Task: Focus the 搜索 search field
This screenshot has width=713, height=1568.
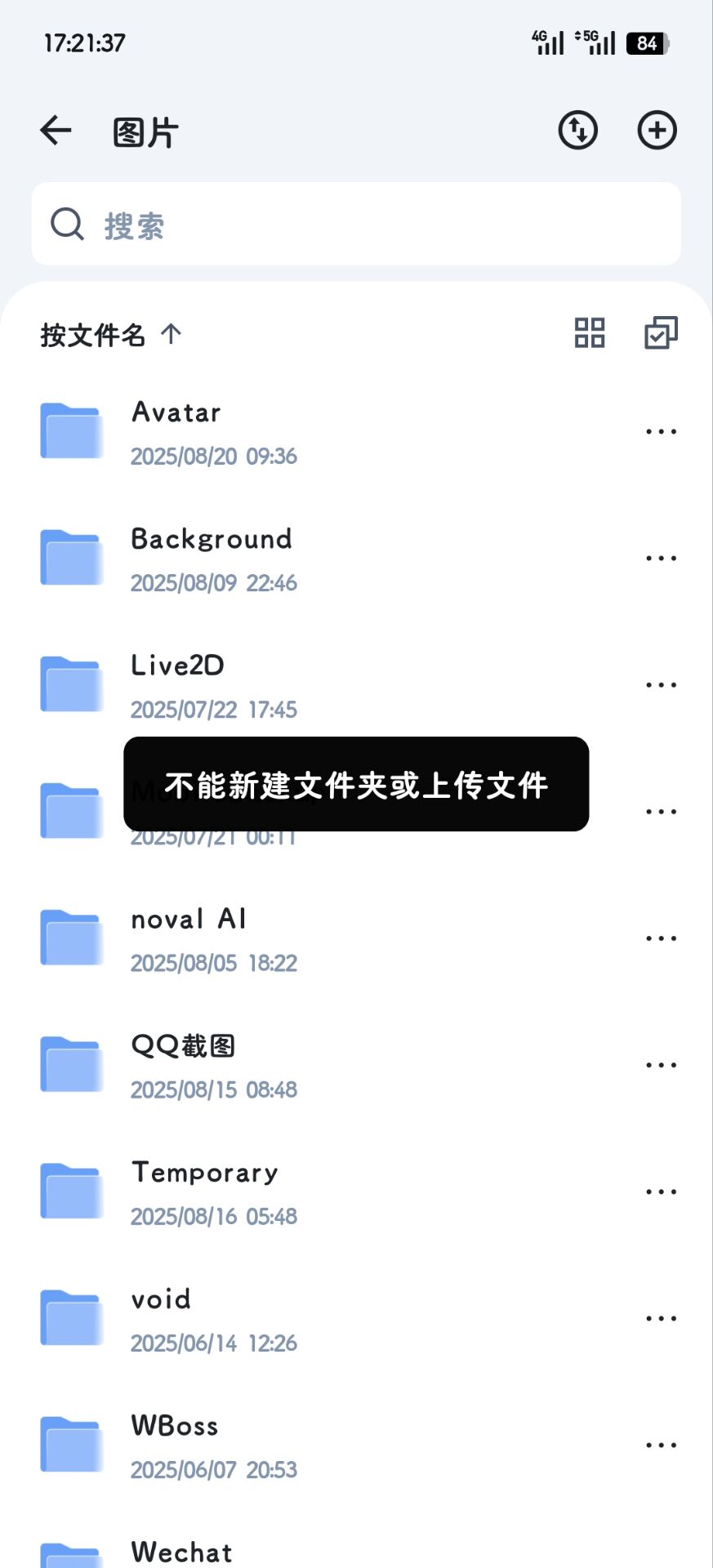Action: (356, 225)
